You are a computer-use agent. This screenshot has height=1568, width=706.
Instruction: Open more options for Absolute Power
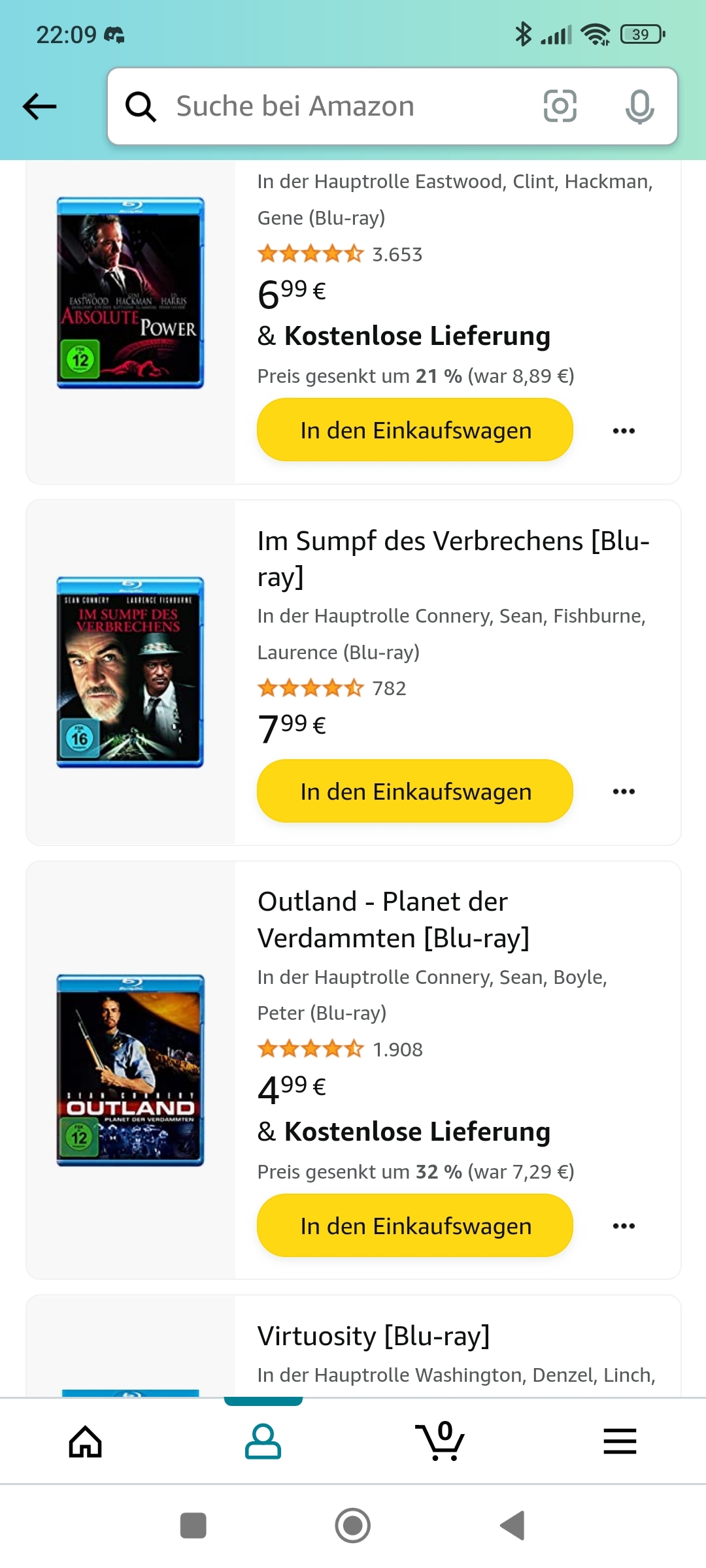click(x=624, y=431)
